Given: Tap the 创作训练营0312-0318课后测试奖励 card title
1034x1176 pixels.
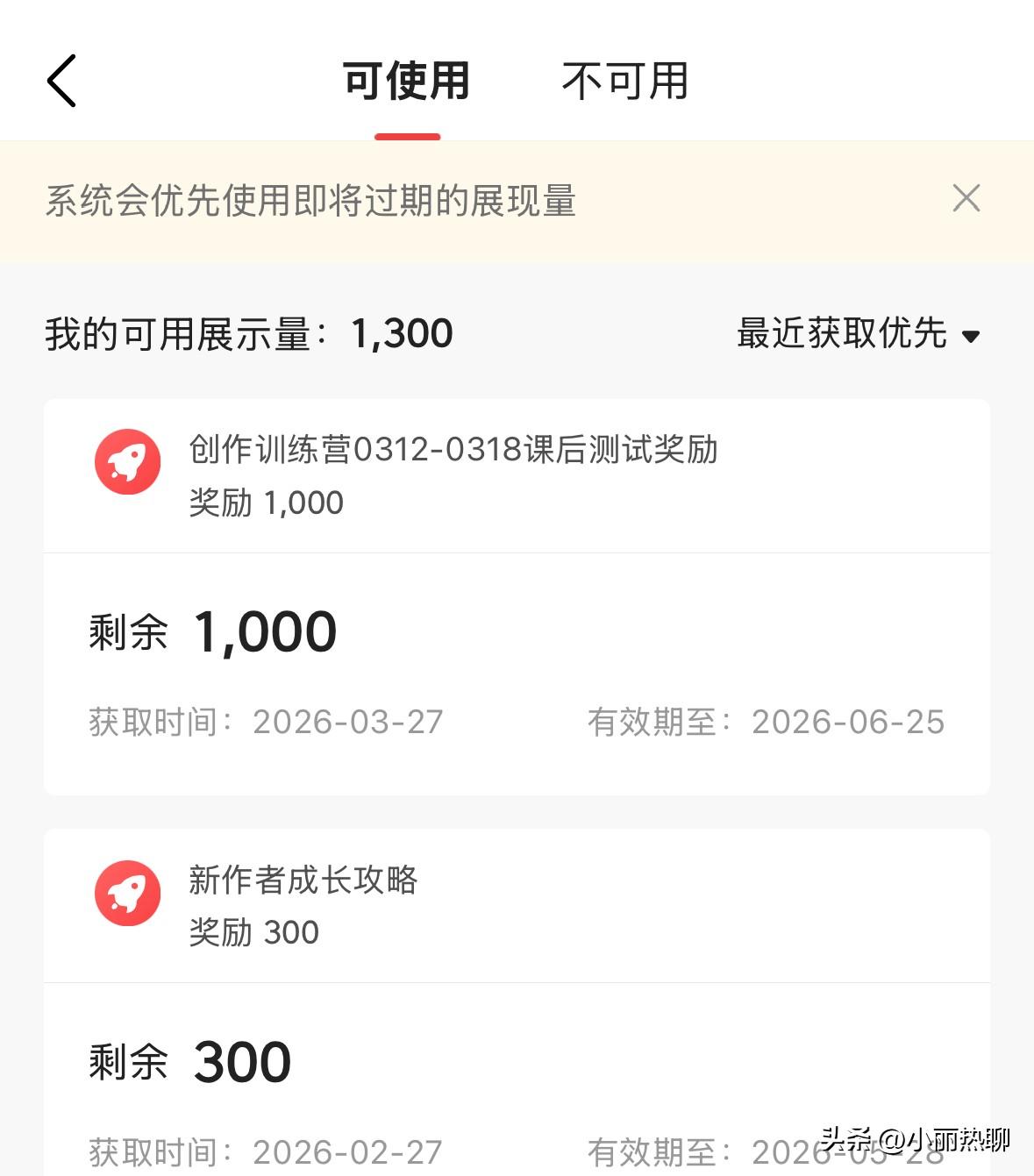Looking at the screenshot, I should click(x=456, y=452).
